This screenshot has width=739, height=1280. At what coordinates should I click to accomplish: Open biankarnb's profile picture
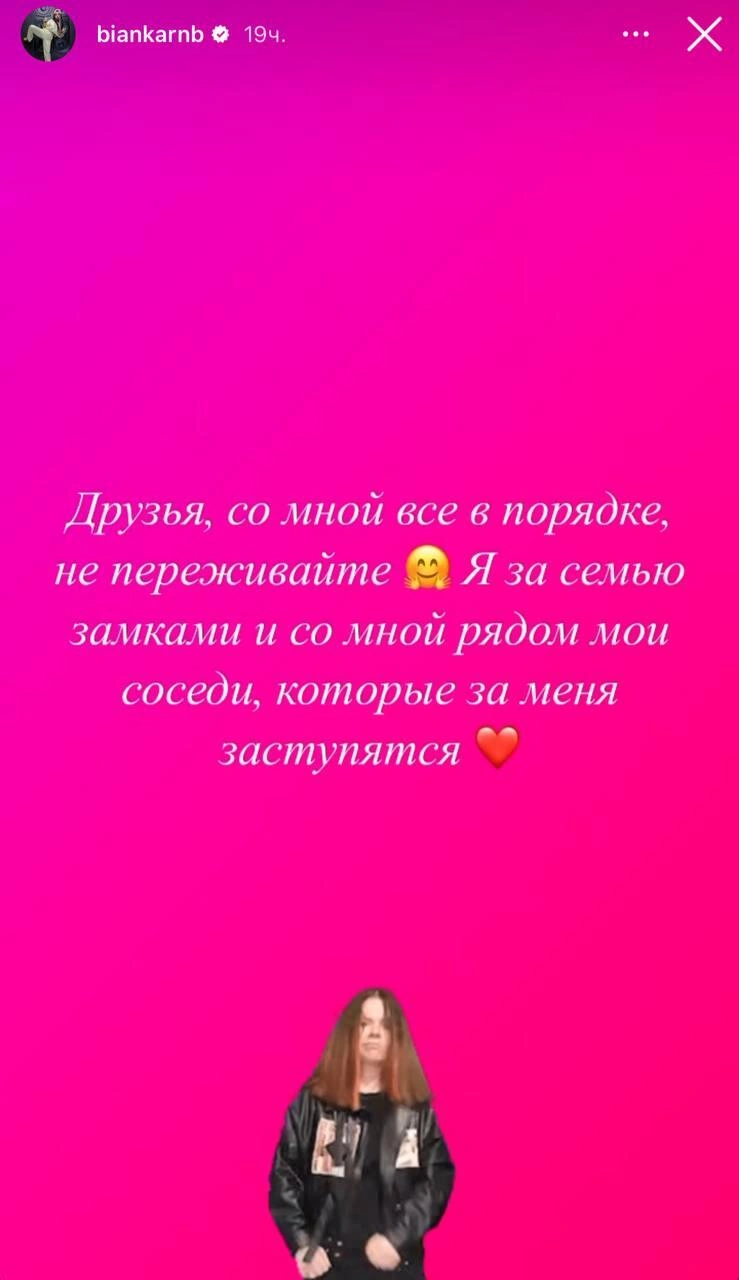pos(48,35)
